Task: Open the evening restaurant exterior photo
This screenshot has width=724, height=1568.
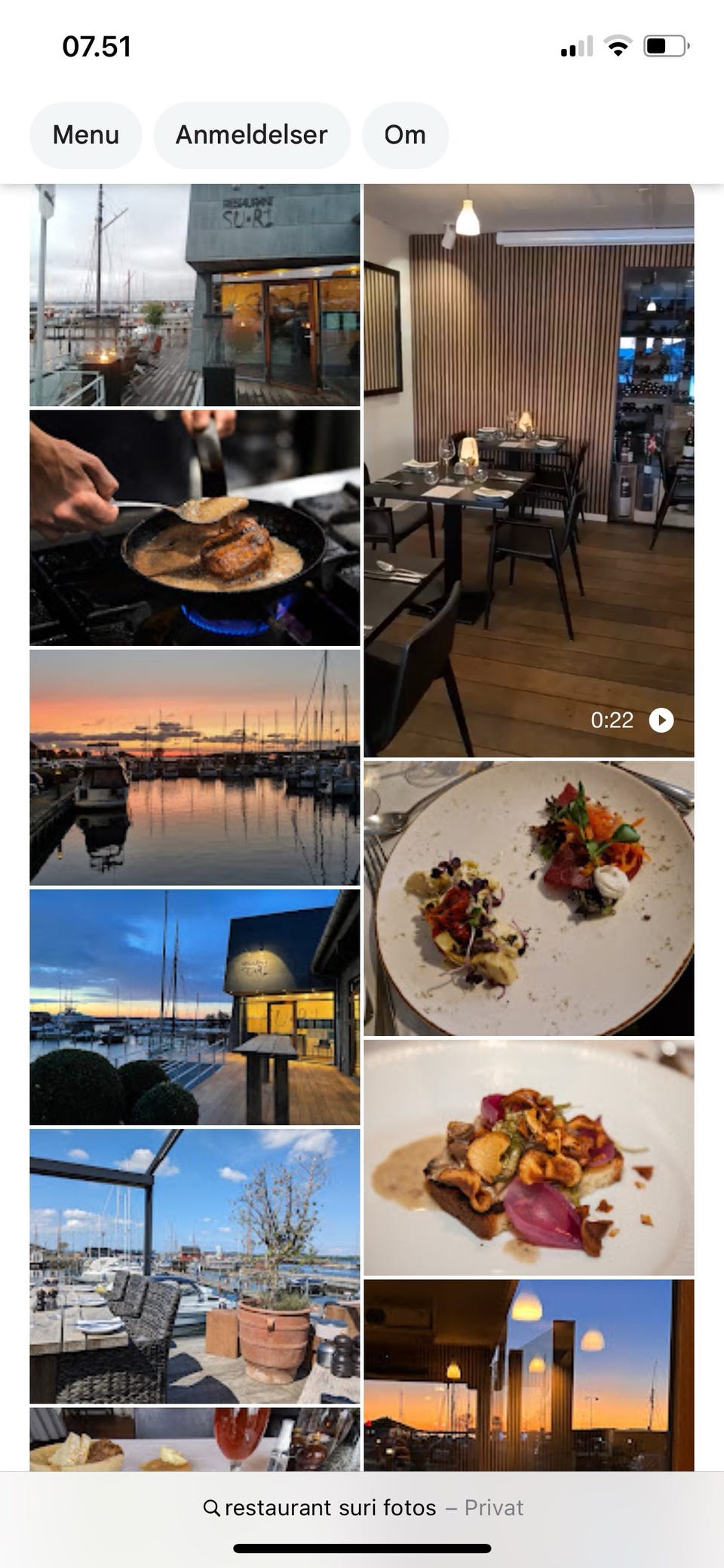Action: [x=195, y=1007]
